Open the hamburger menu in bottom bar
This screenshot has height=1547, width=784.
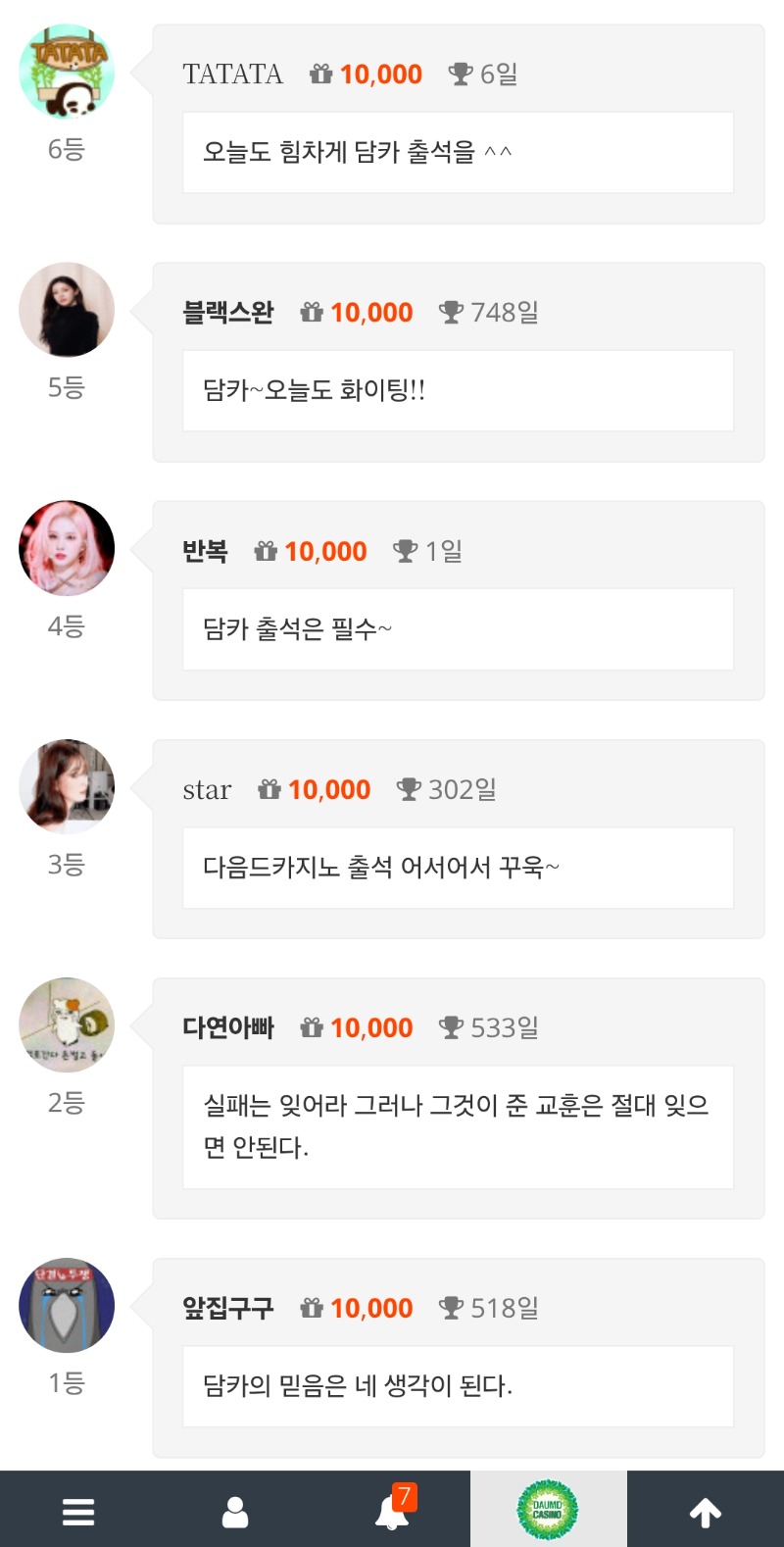pos(77,1510)
